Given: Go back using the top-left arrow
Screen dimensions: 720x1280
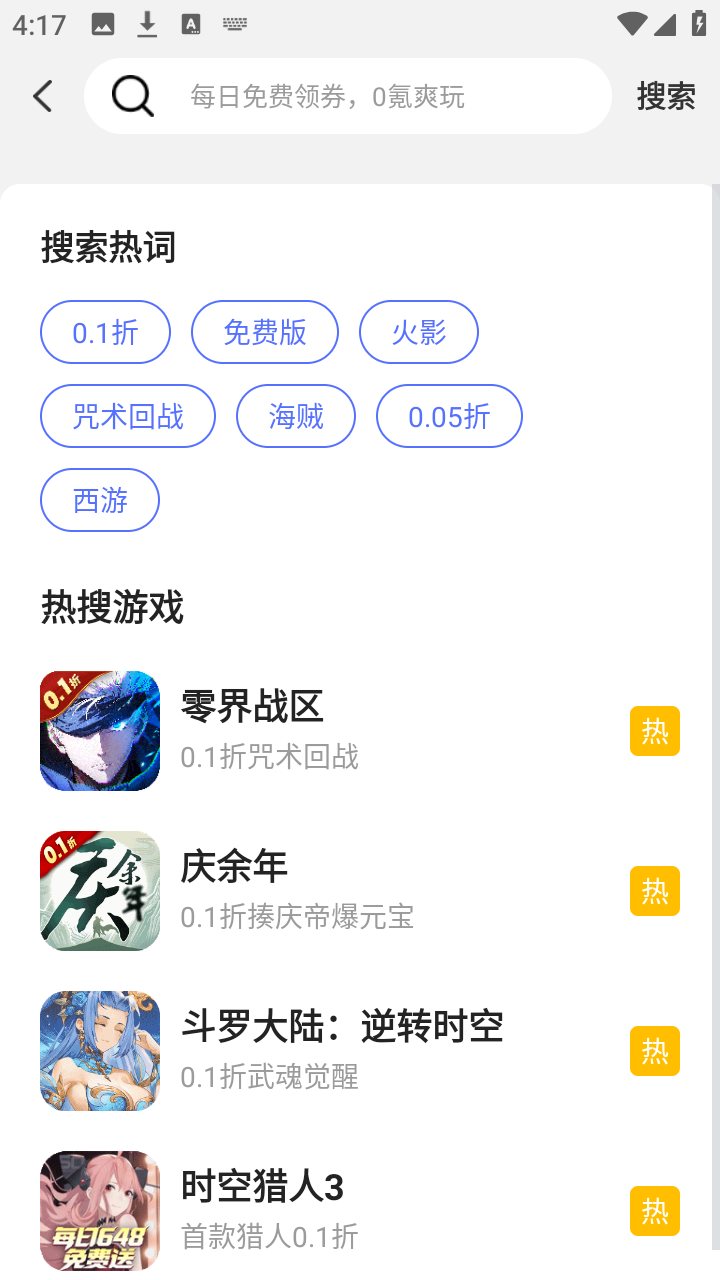Looking at the screenshot, I should [x=42, y=96].
